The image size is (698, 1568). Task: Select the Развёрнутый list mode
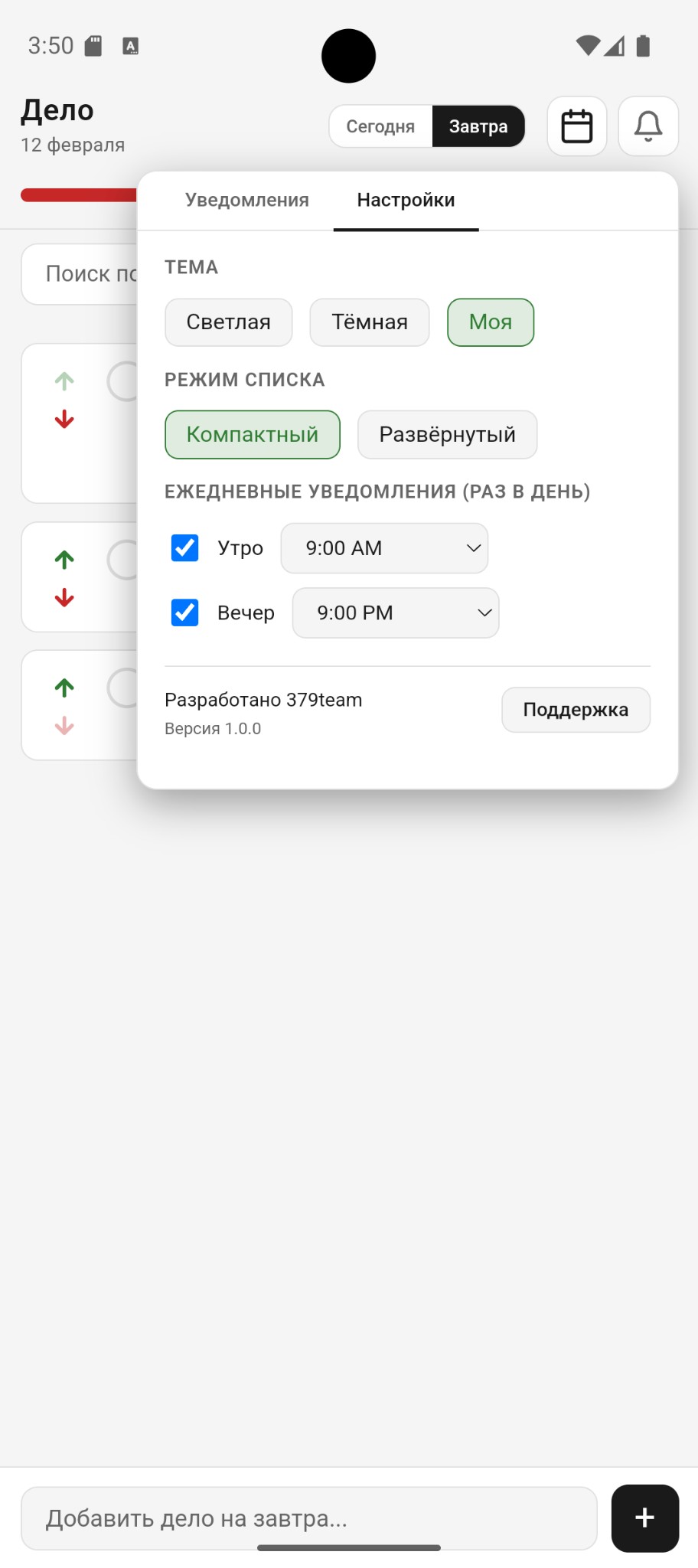[447, 434]
